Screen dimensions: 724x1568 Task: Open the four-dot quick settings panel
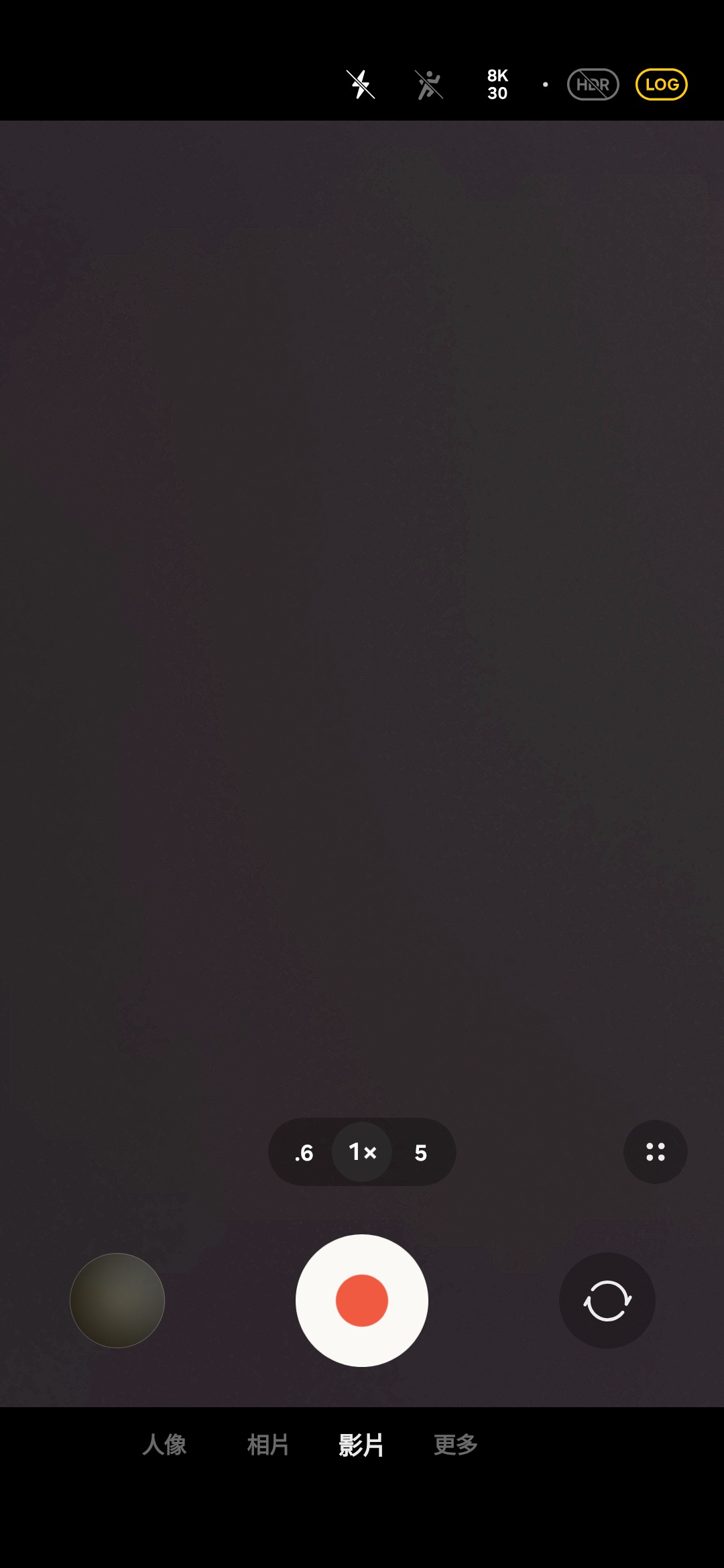(x=655, y=1152)
